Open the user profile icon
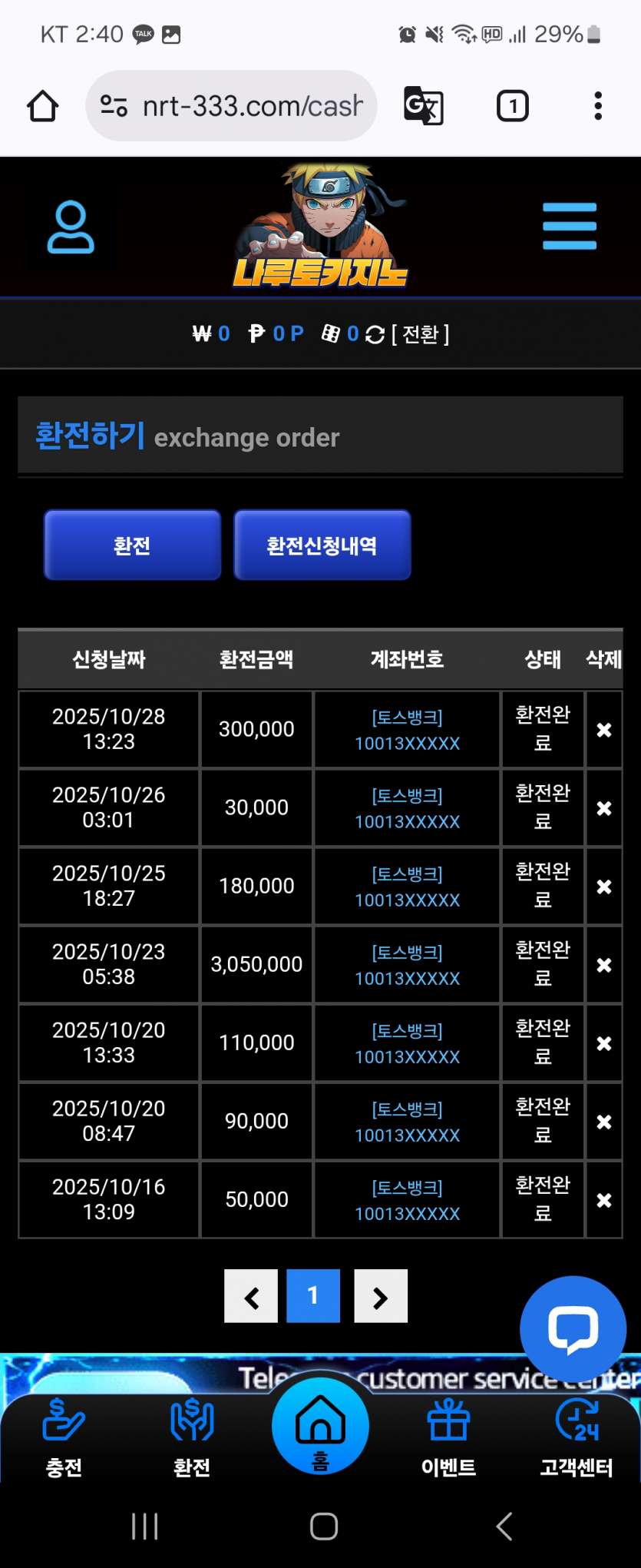This screenshot has width=641, height=1568. (x=71, y=227)
